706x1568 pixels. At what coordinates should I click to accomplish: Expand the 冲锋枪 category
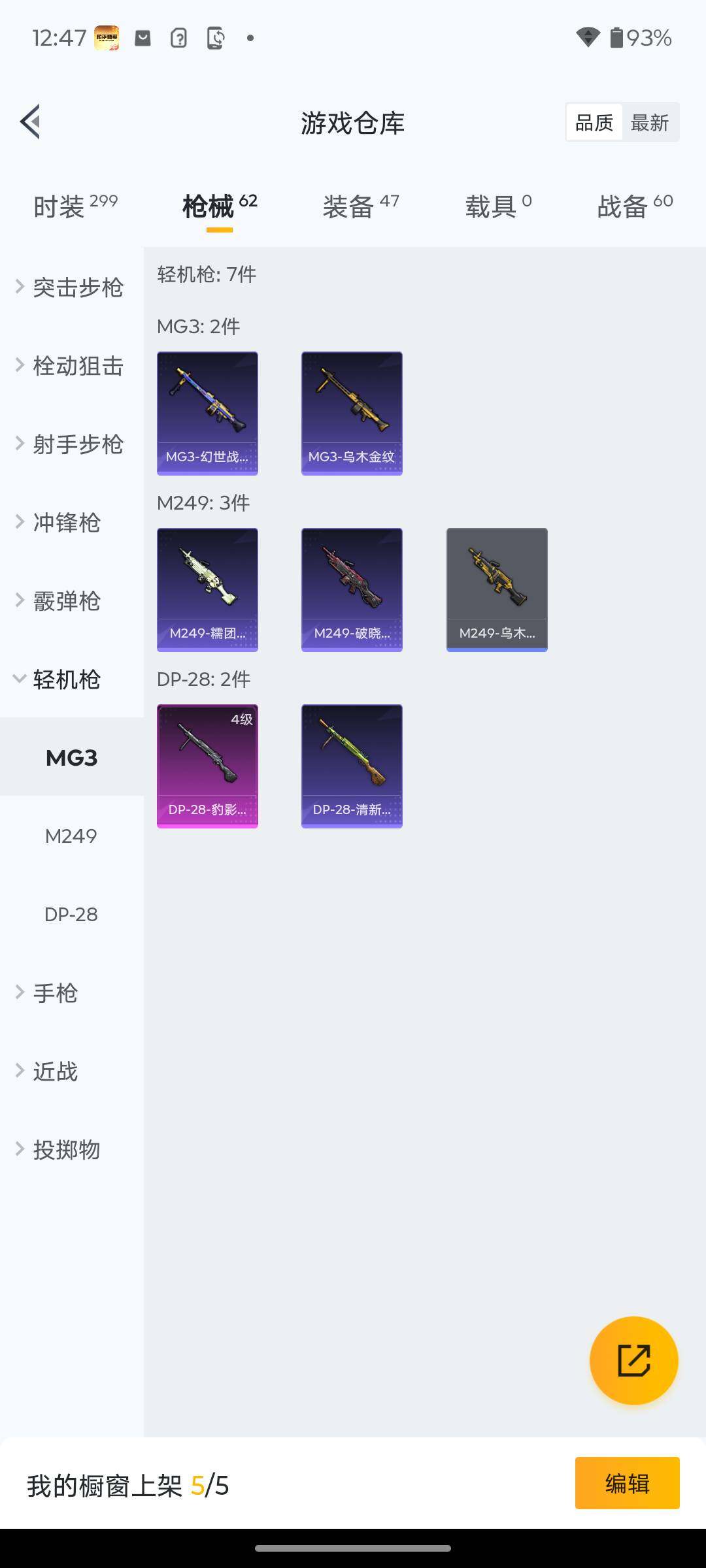[65, 523]
